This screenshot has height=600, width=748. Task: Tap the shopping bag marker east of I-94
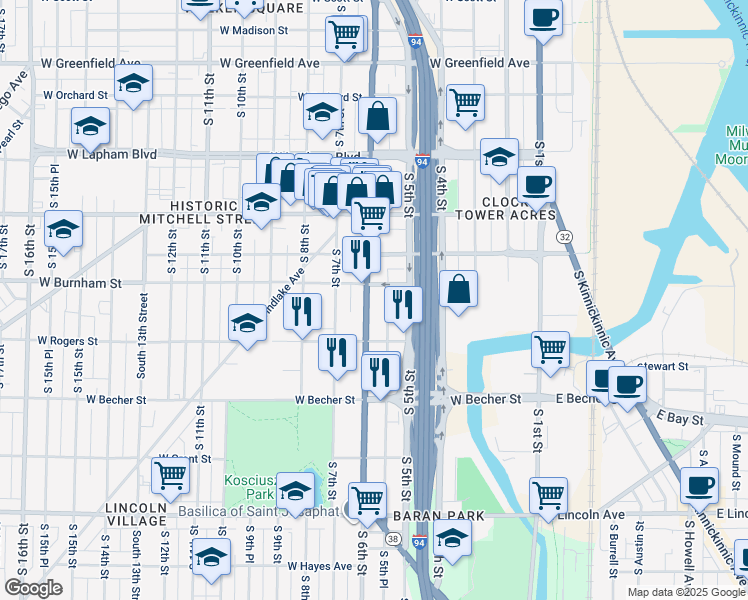point(458,290)
